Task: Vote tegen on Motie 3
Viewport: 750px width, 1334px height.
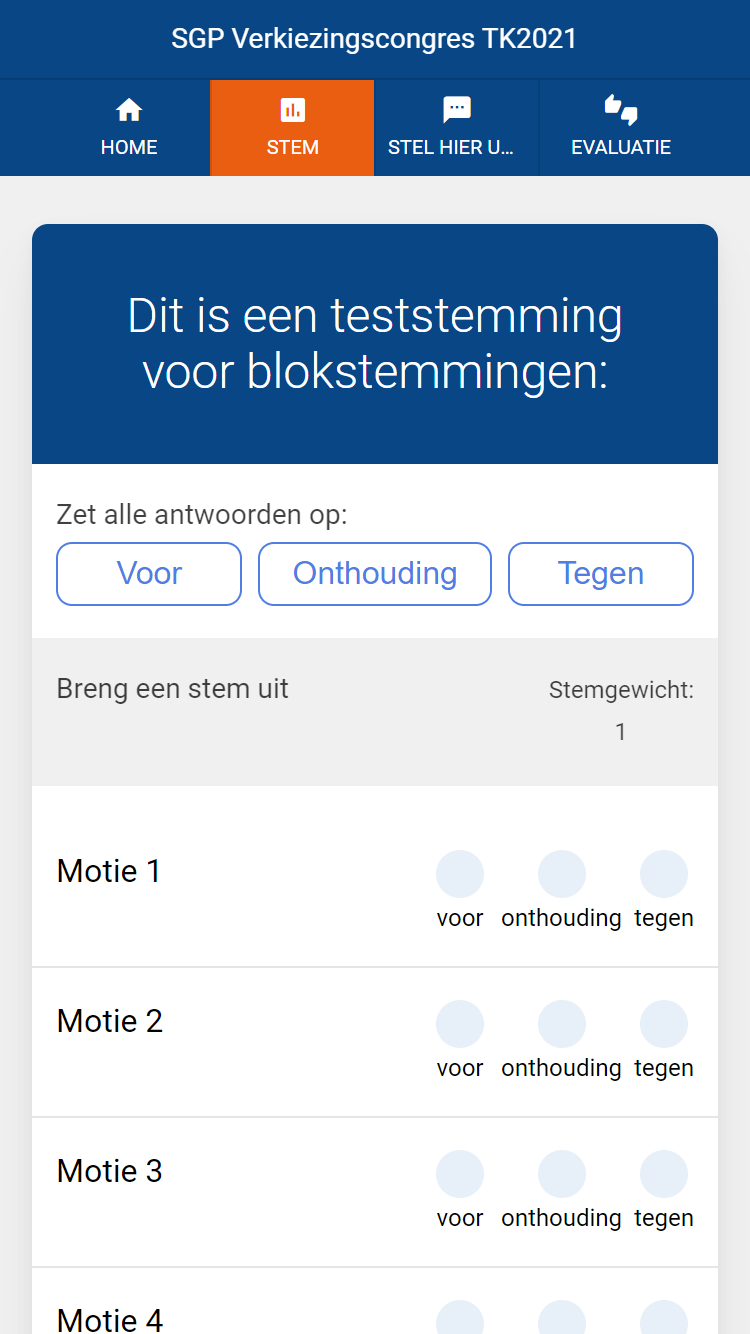Action: click(664, 1174)
